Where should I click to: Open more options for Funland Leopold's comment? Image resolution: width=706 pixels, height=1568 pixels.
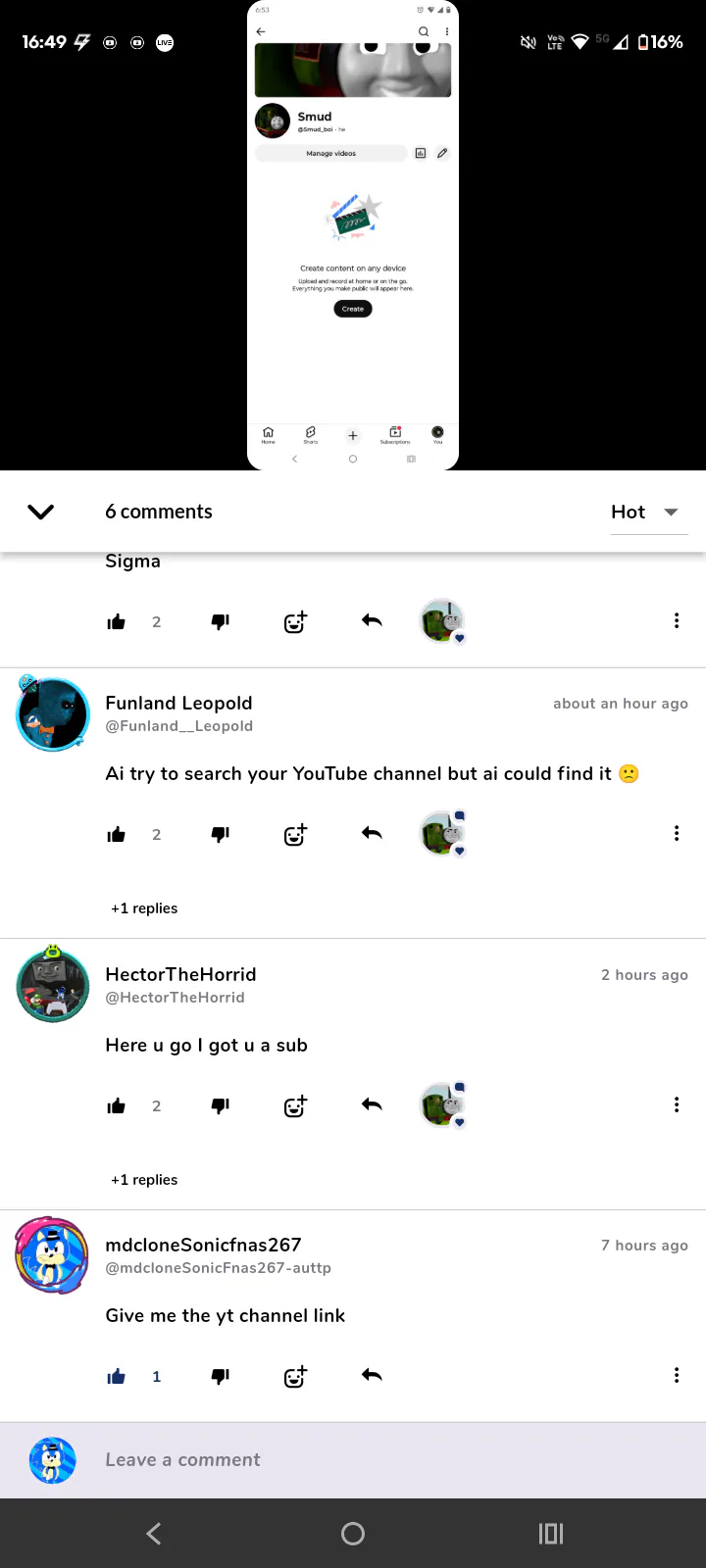pos(677,834)
